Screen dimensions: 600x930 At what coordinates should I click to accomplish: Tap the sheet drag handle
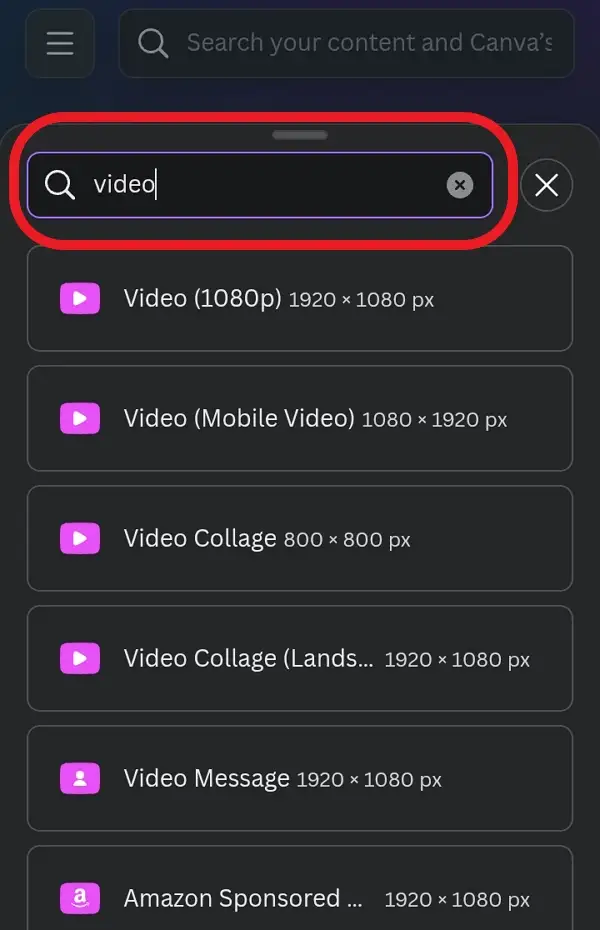click(x=300, y=135)
